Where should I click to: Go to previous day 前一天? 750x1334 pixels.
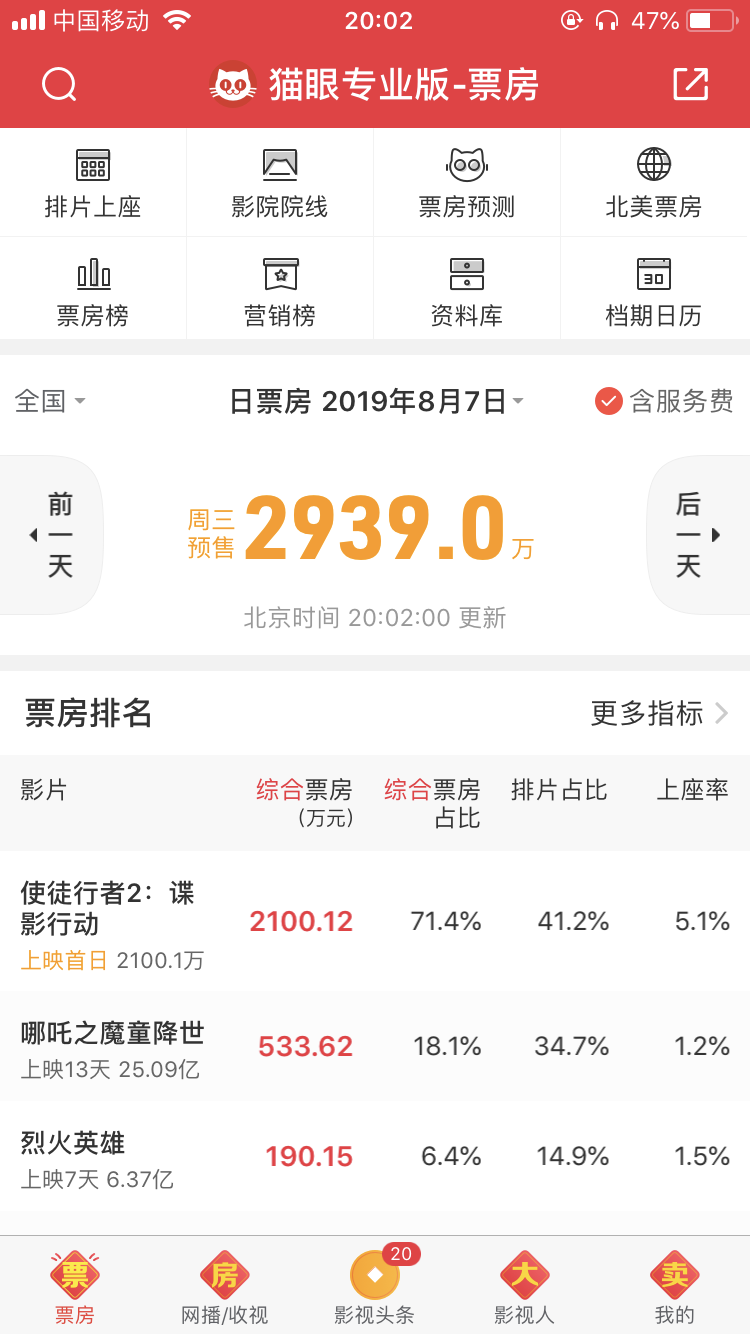tap(51, 535)
